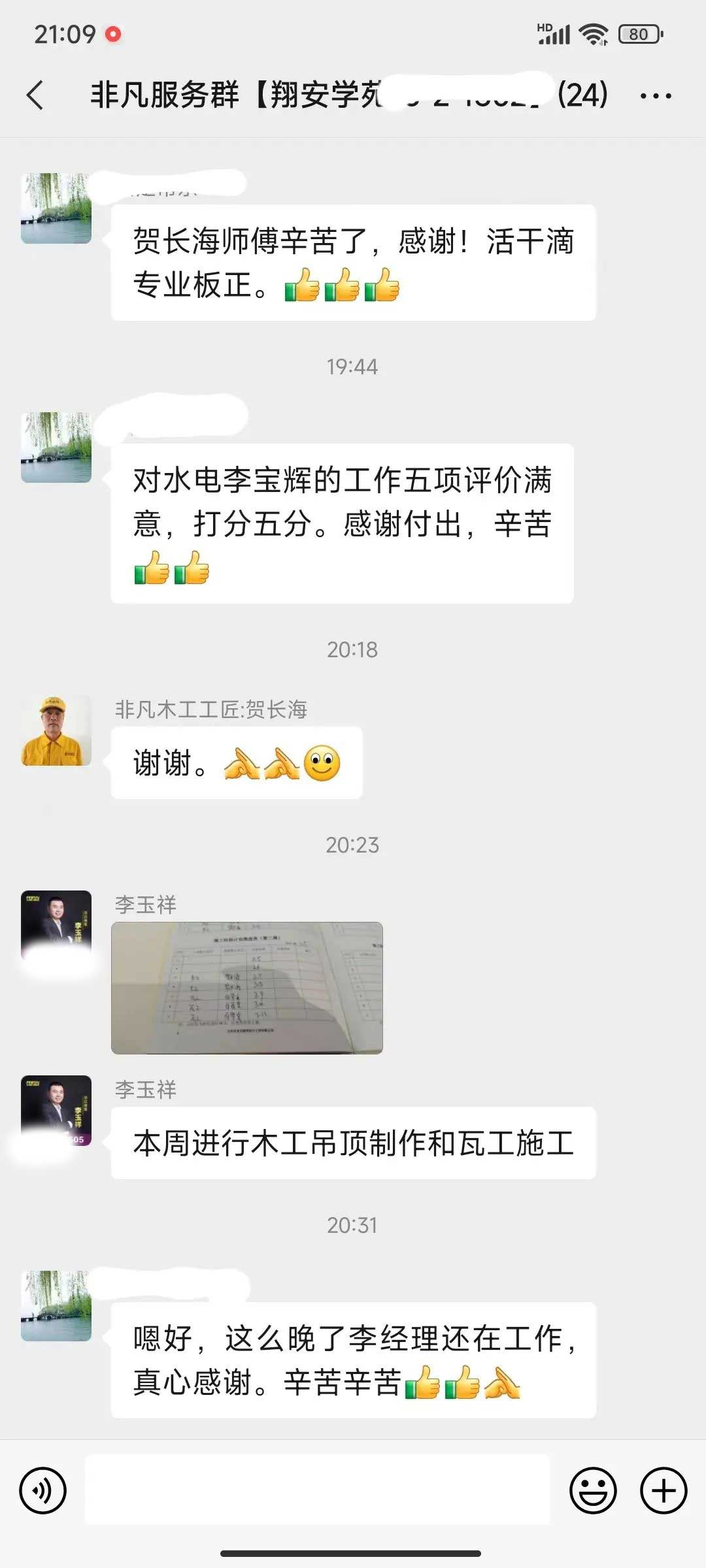Open 贺长海's profile avatar

(56, 731)
